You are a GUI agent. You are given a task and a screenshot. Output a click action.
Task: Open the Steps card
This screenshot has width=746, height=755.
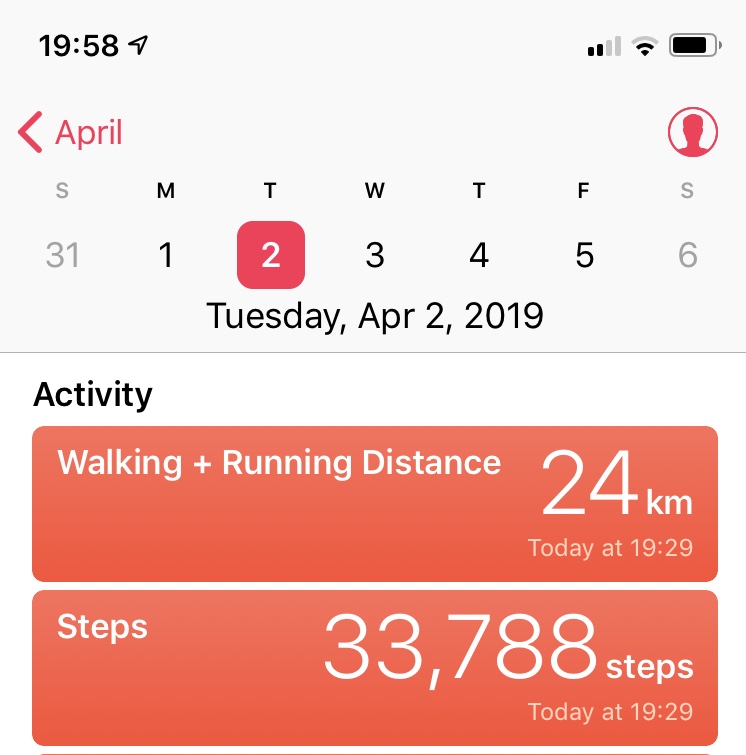coord(374,667)
